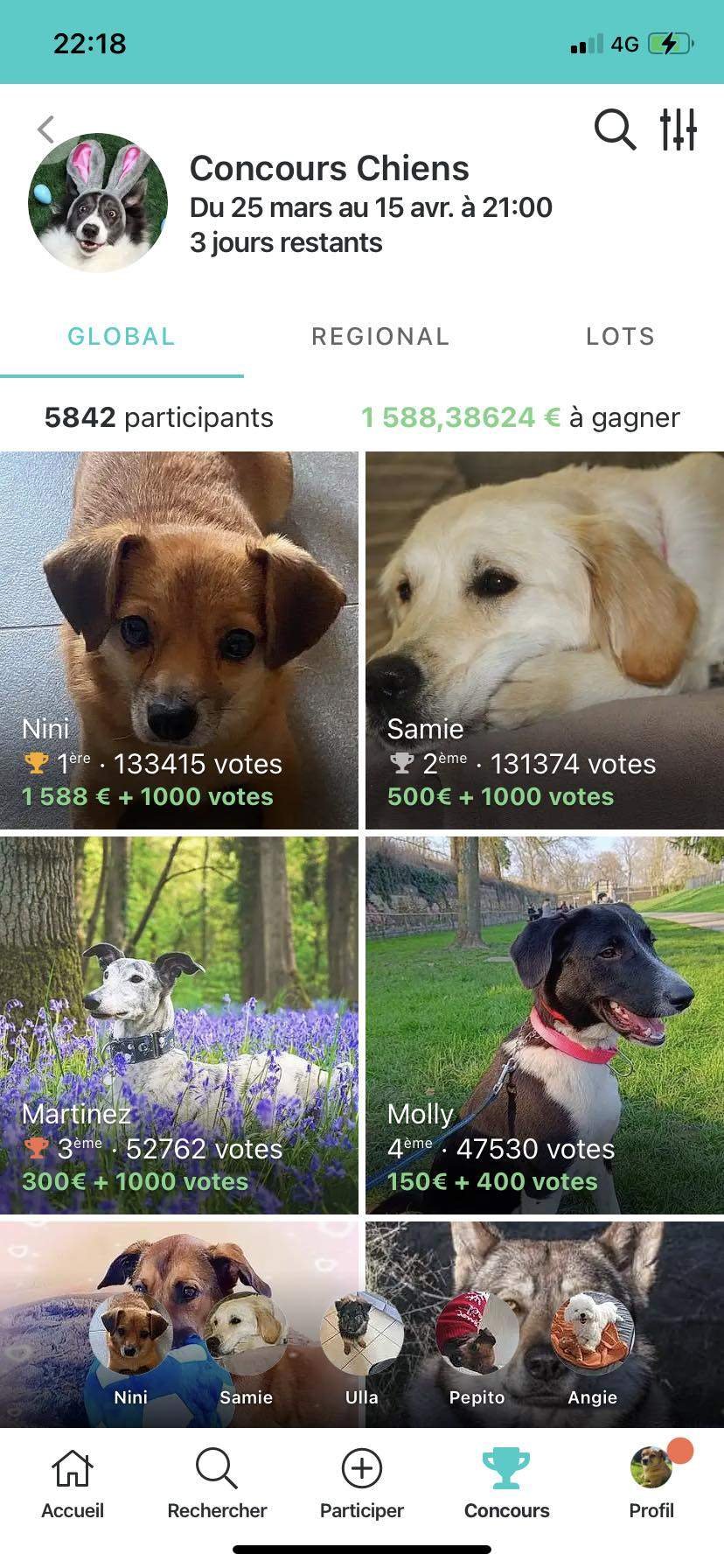The image size is (724, 1568).
Task: Open the Profil tab
Action: [651, 1486]
